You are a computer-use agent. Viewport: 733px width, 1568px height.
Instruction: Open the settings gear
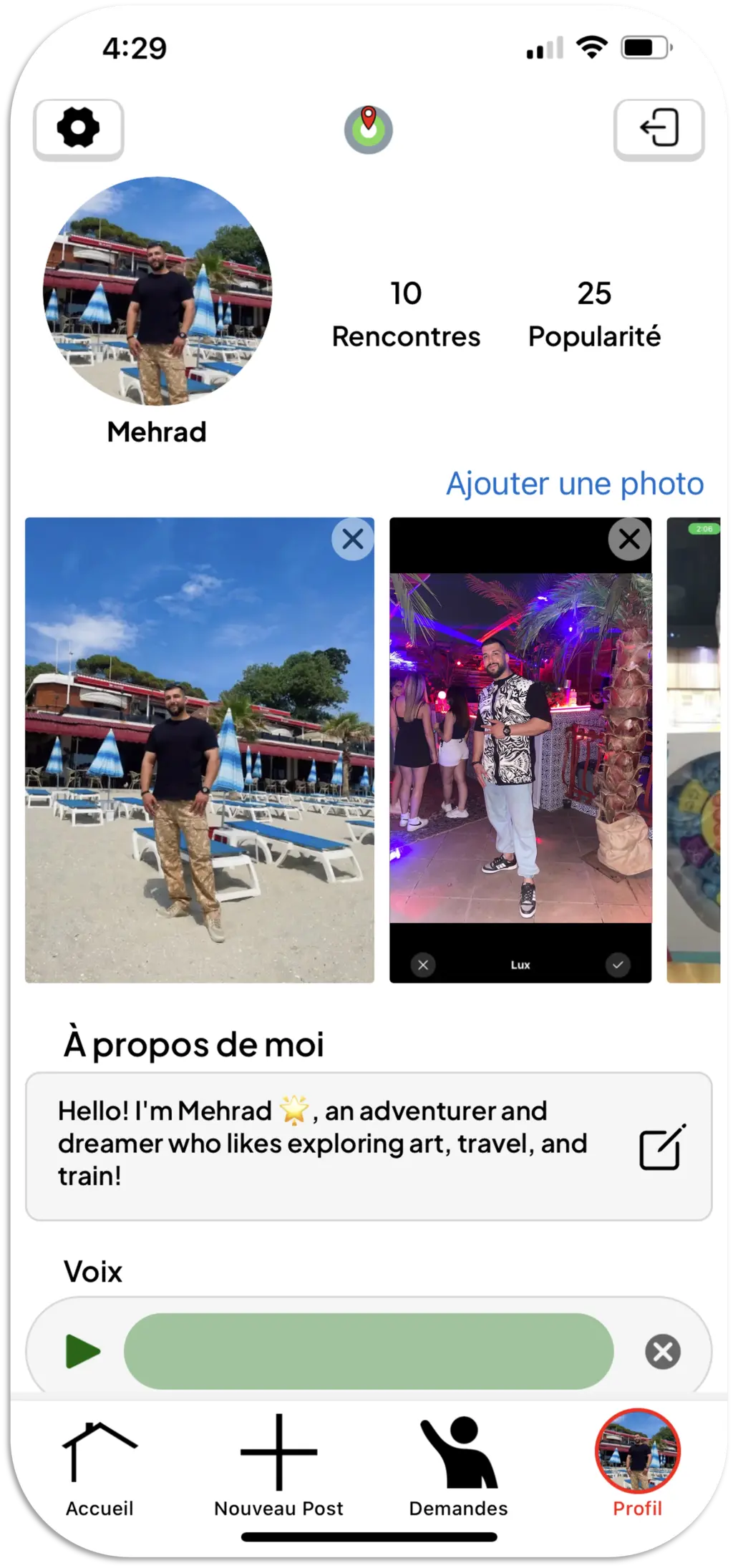pyautogui.click(x=78, y=129)
